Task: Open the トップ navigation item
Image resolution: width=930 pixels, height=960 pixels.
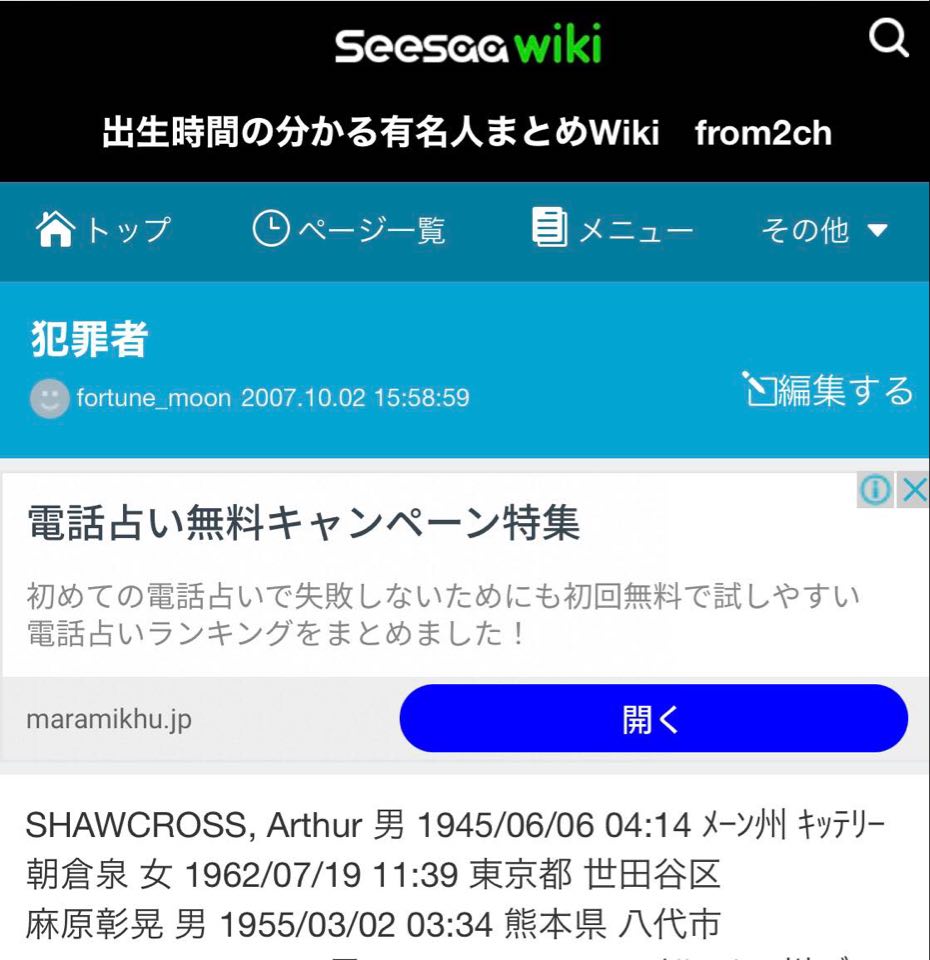Action: pos(103,231)
